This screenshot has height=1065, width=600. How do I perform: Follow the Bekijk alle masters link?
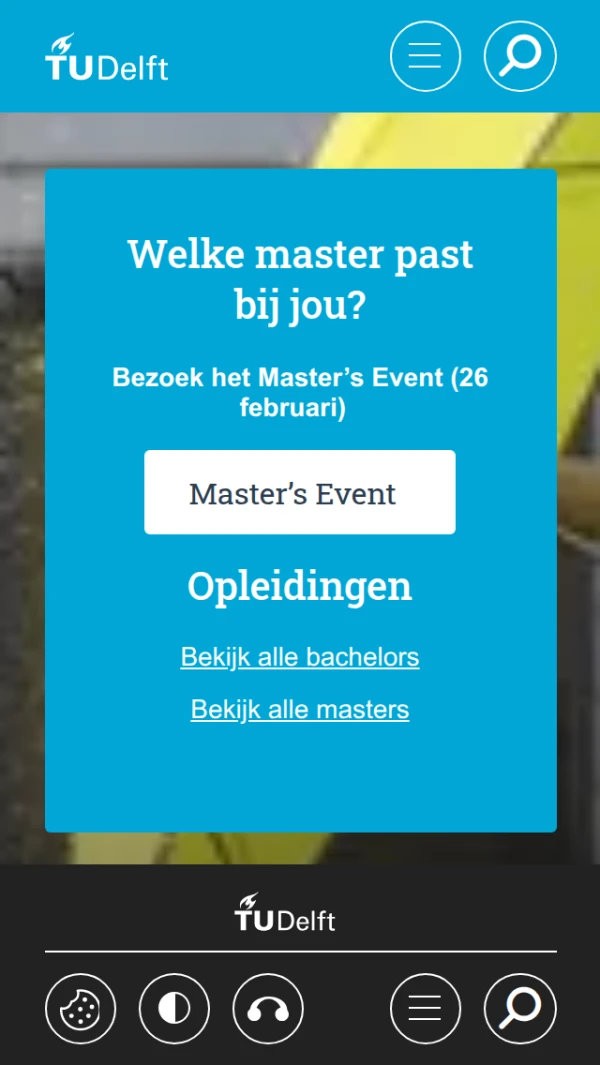(300, 710)
